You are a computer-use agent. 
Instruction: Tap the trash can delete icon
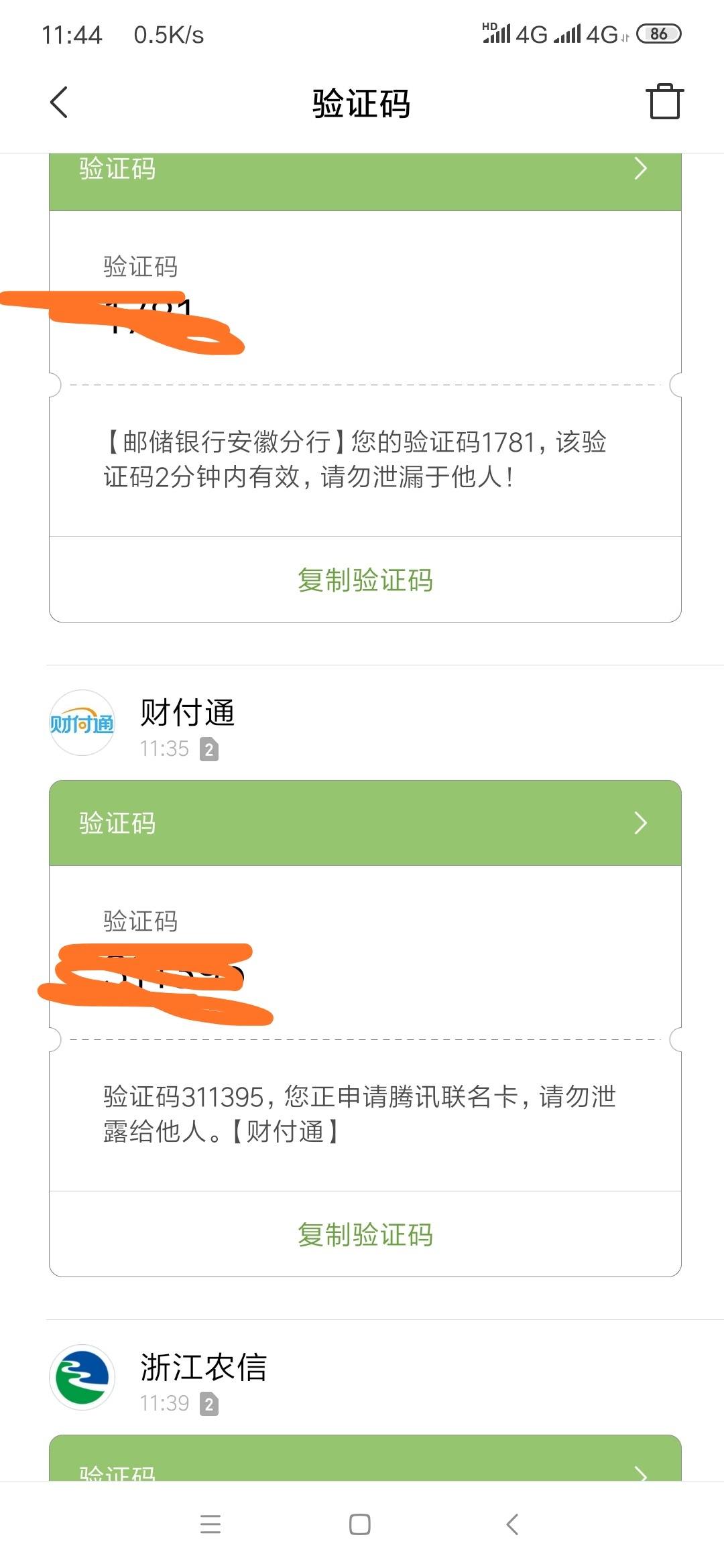click(664, 102)
